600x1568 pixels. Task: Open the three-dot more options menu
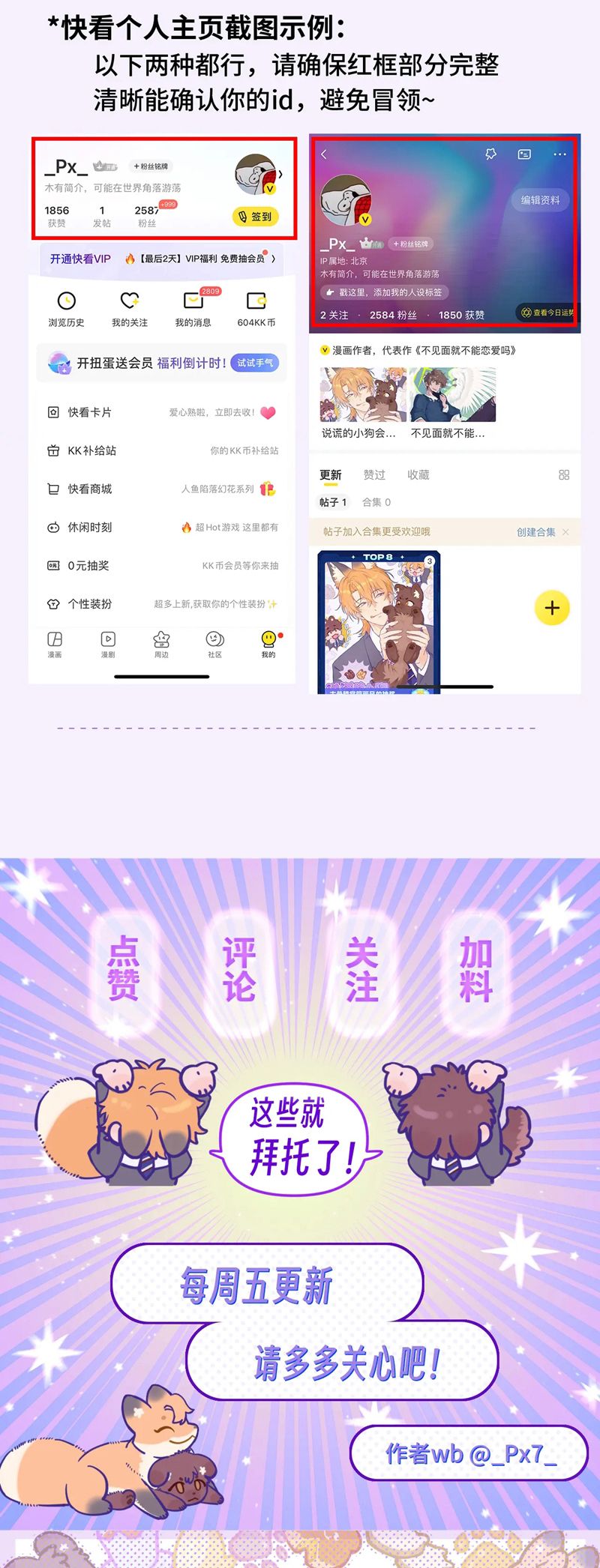pyautogui.click(x=558, y=154)
